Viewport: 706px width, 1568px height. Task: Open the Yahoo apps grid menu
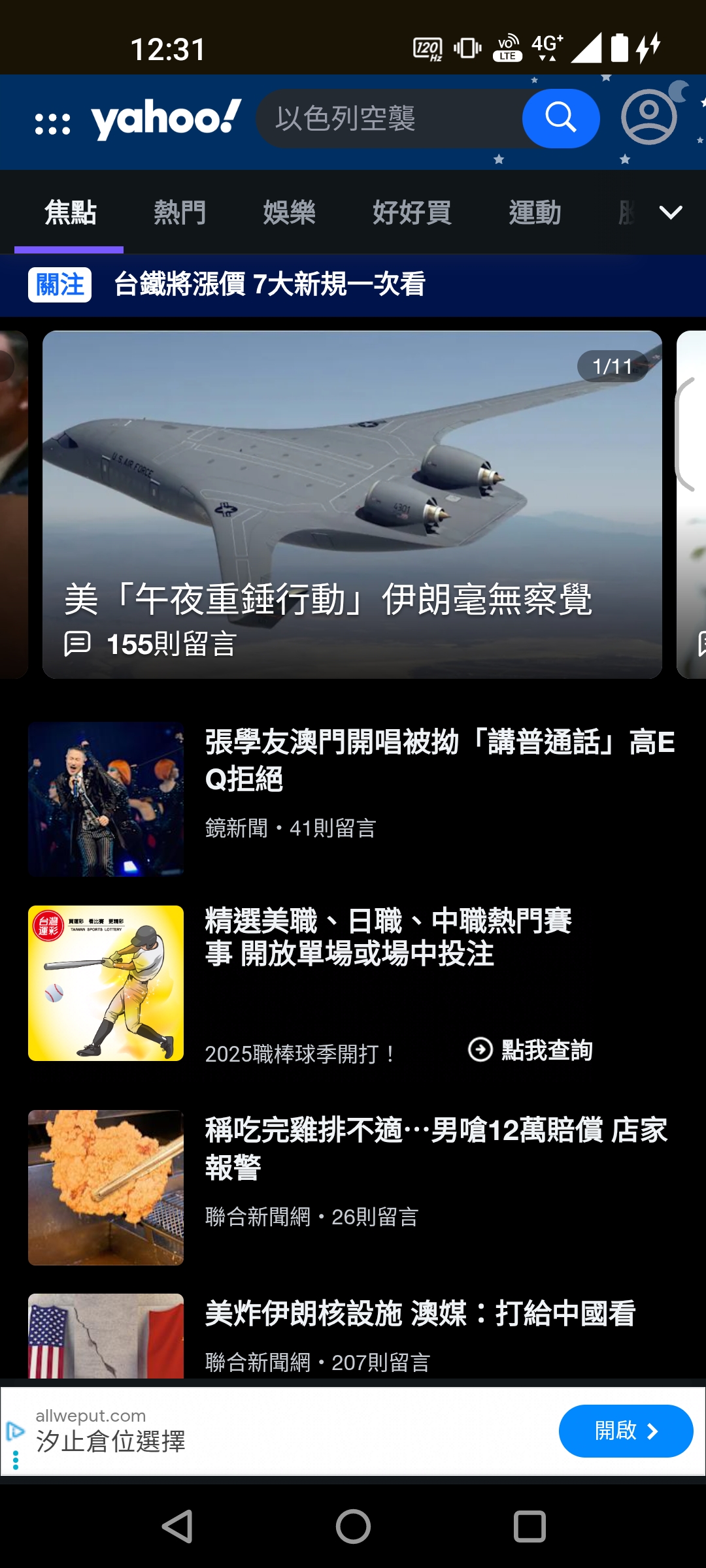click(x=52, y=123)
